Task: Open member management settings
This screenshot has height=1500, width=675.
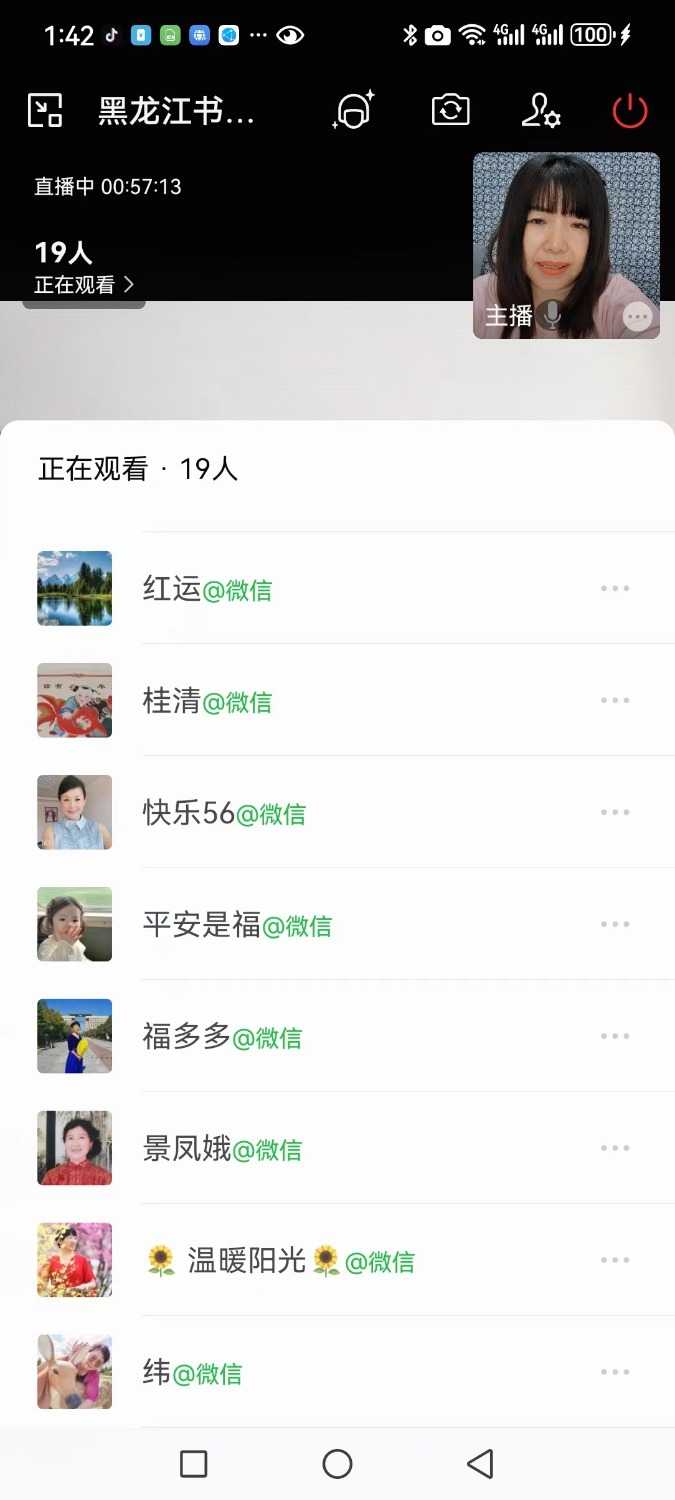Action: (541, 110)
